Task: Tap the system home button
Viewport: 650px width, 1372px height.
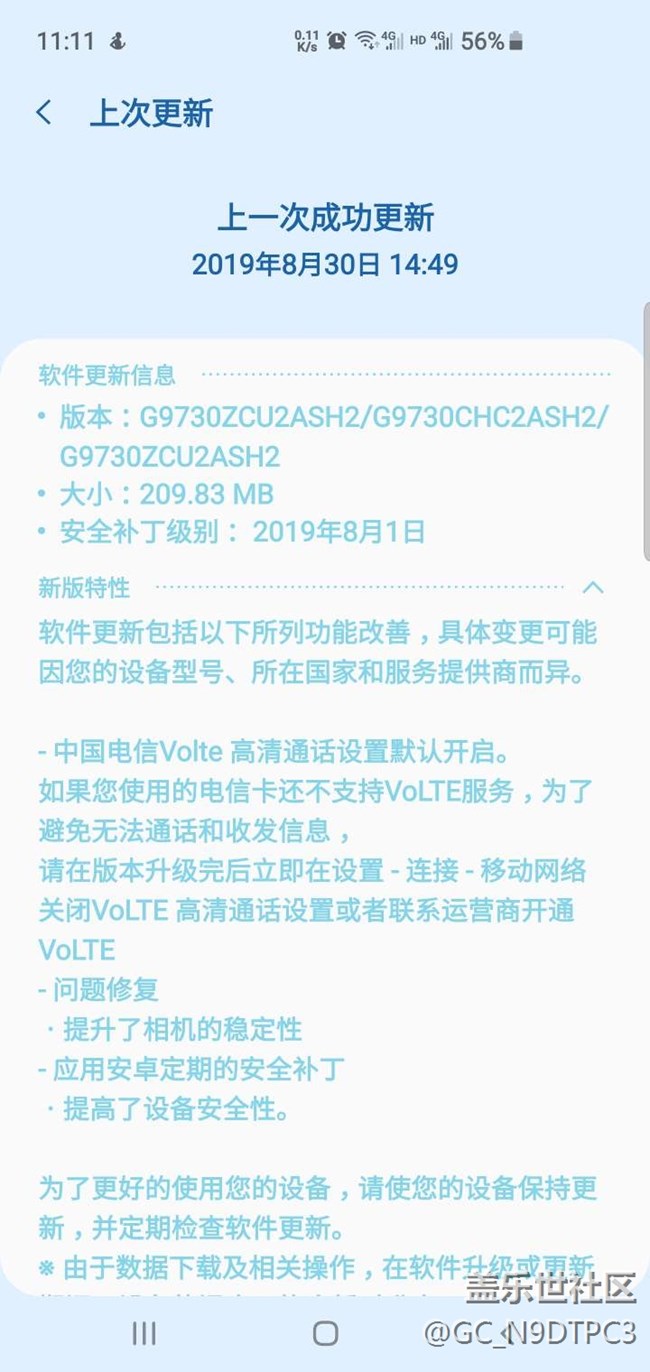Action: coord(325,1332)
